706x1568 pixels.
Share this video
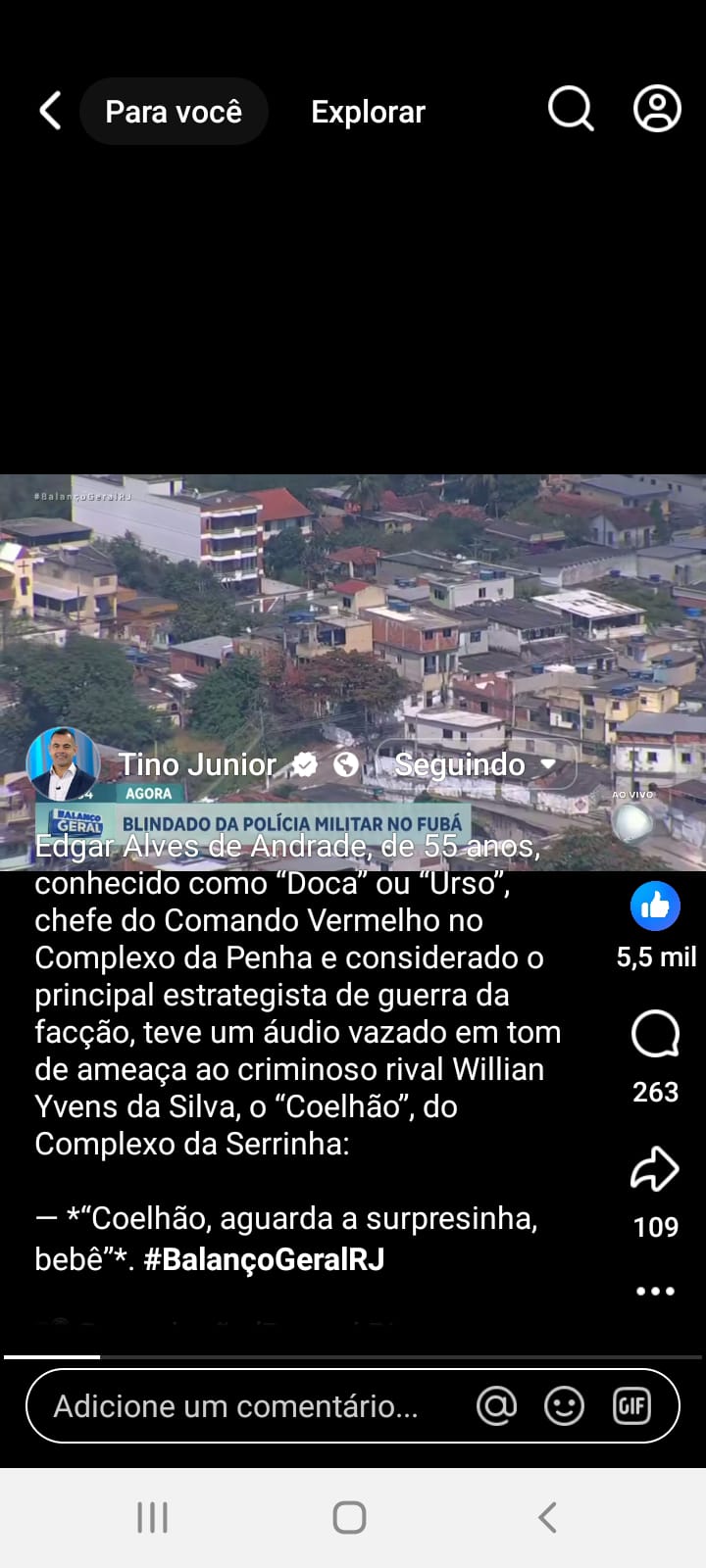coord(655,1169)
